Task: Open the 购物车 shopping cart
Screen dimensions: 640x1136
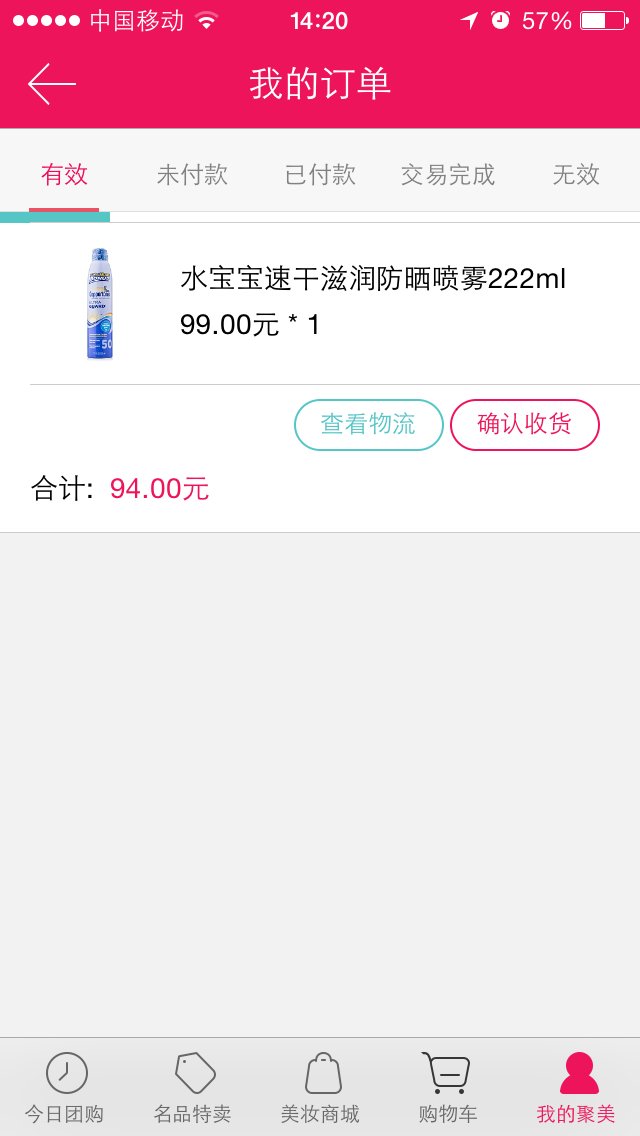Action: pyautogui.click(x=447, y=1087)
